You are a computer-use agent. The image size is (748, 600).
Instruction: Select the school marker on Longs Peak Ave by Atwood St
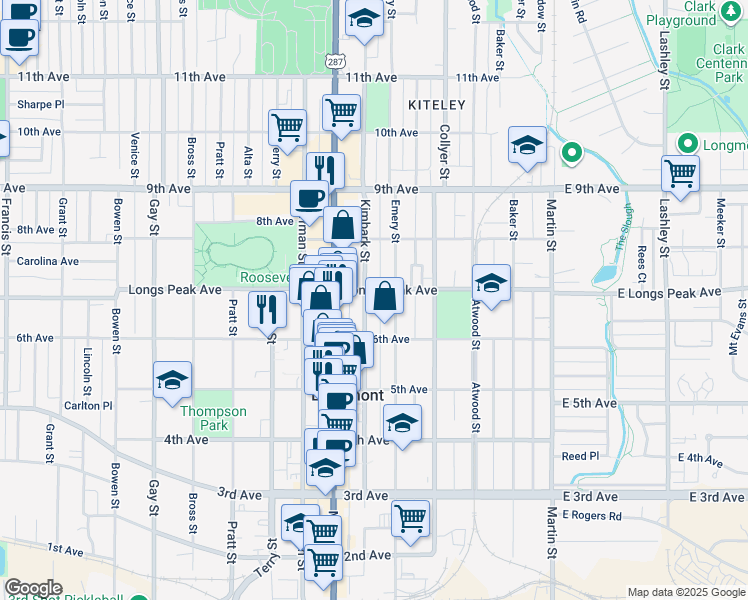[x=491, y=284]
